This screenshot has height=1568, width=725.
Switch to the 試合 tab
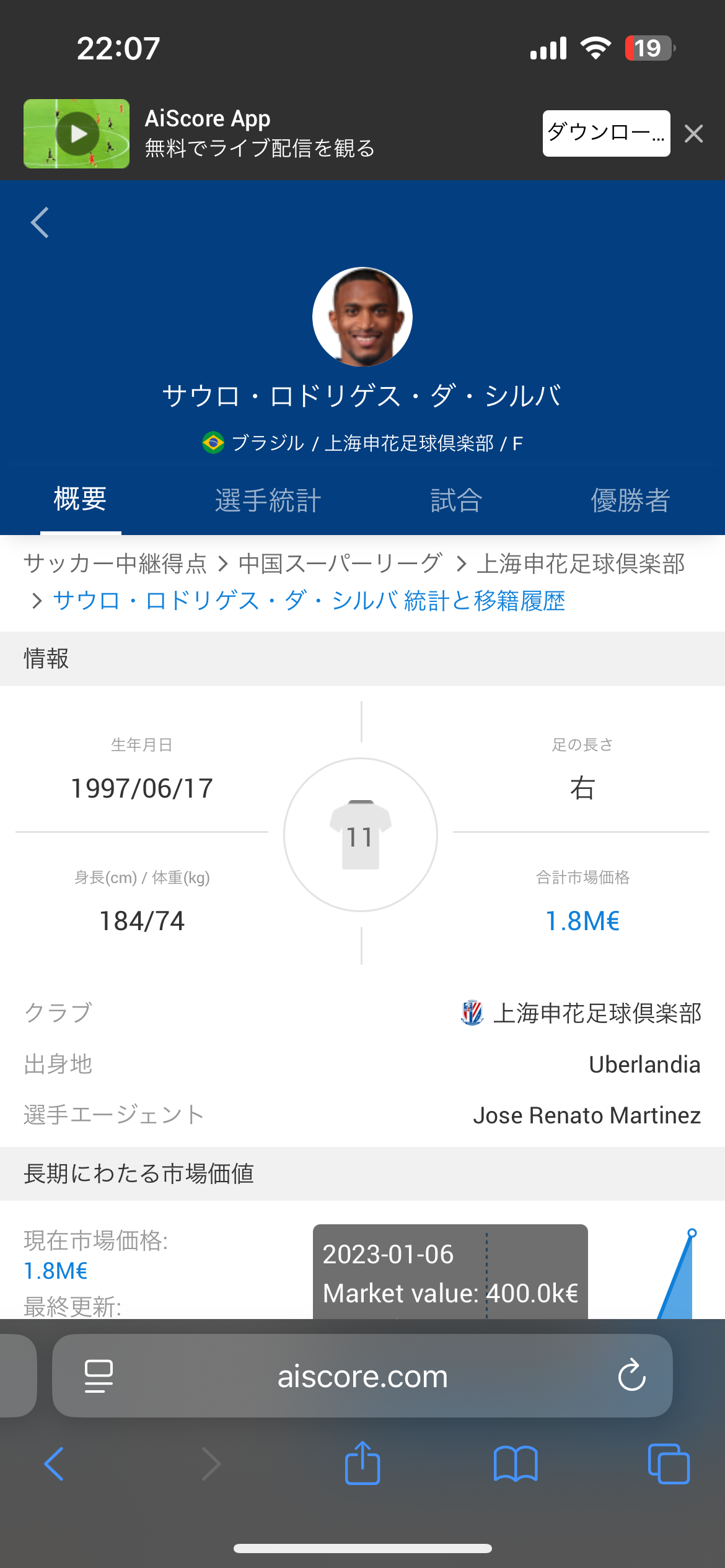click(456, 500)
